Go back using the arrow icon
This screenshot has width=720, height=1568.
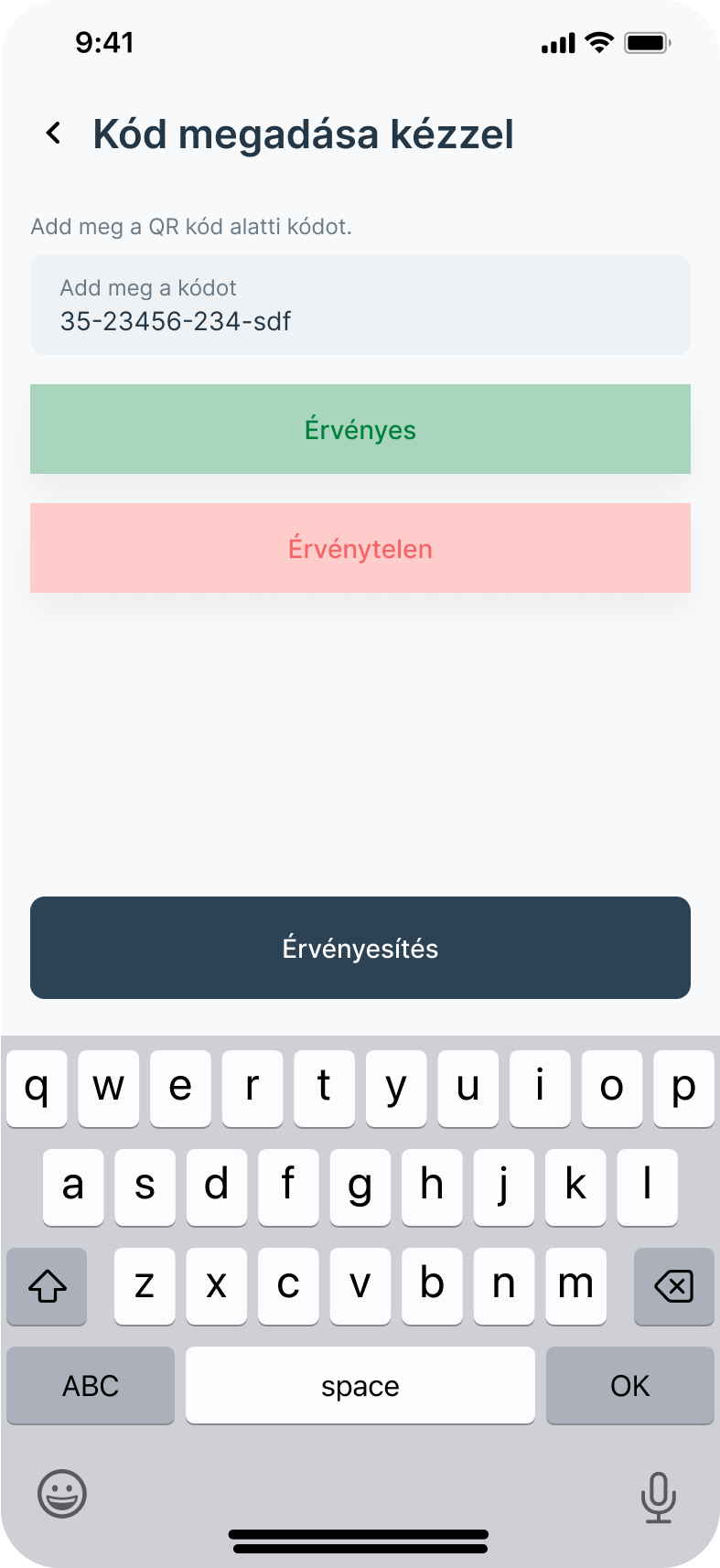(x=54, y=134)
